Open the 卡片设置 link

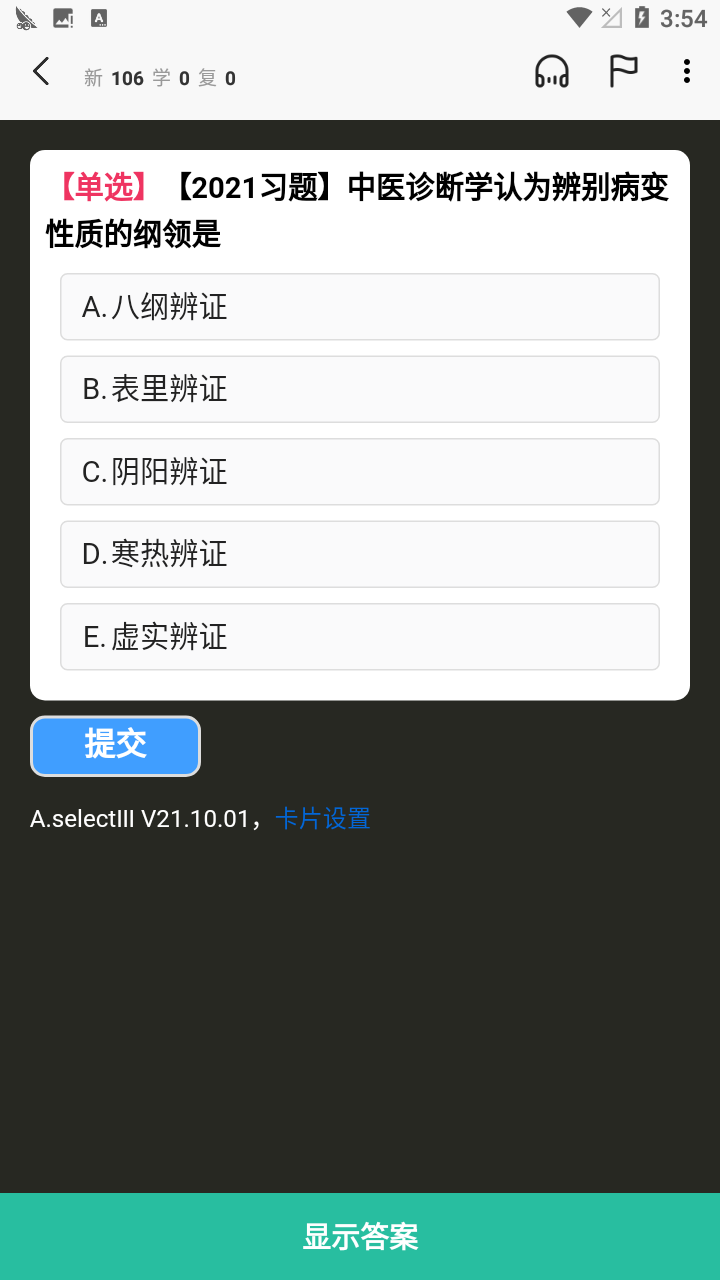323,819
